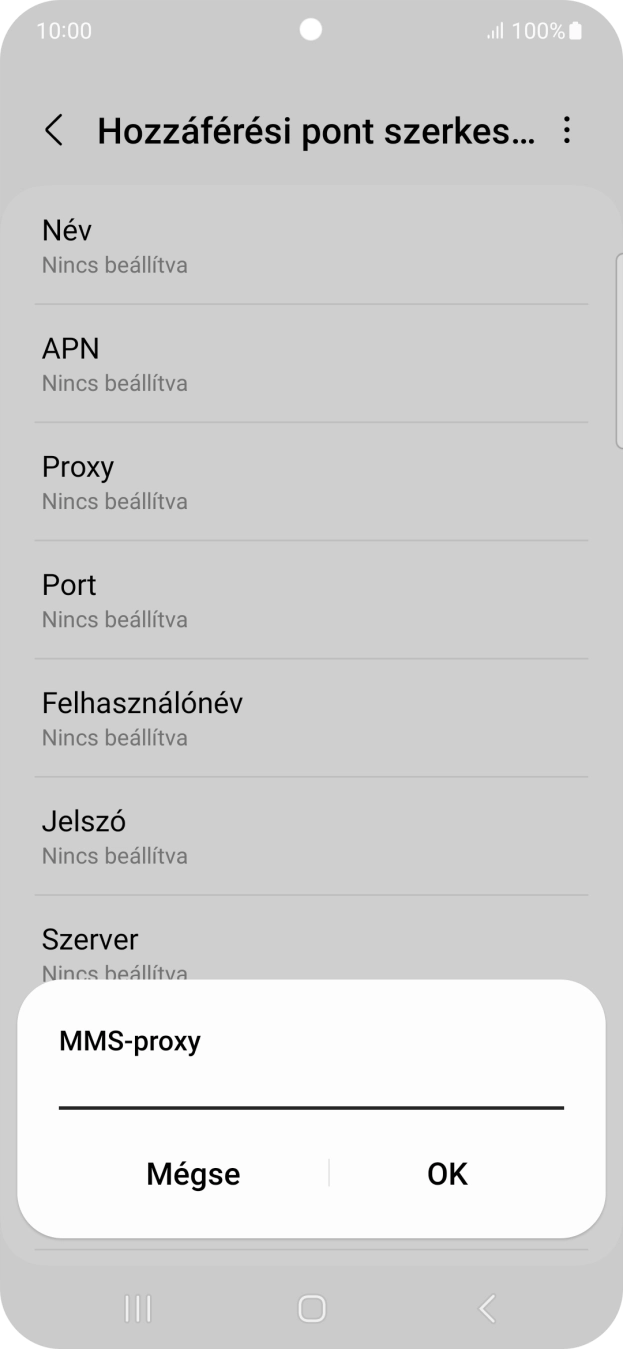Edit the APN setting

pyautogui.click(x=311, y=364)
